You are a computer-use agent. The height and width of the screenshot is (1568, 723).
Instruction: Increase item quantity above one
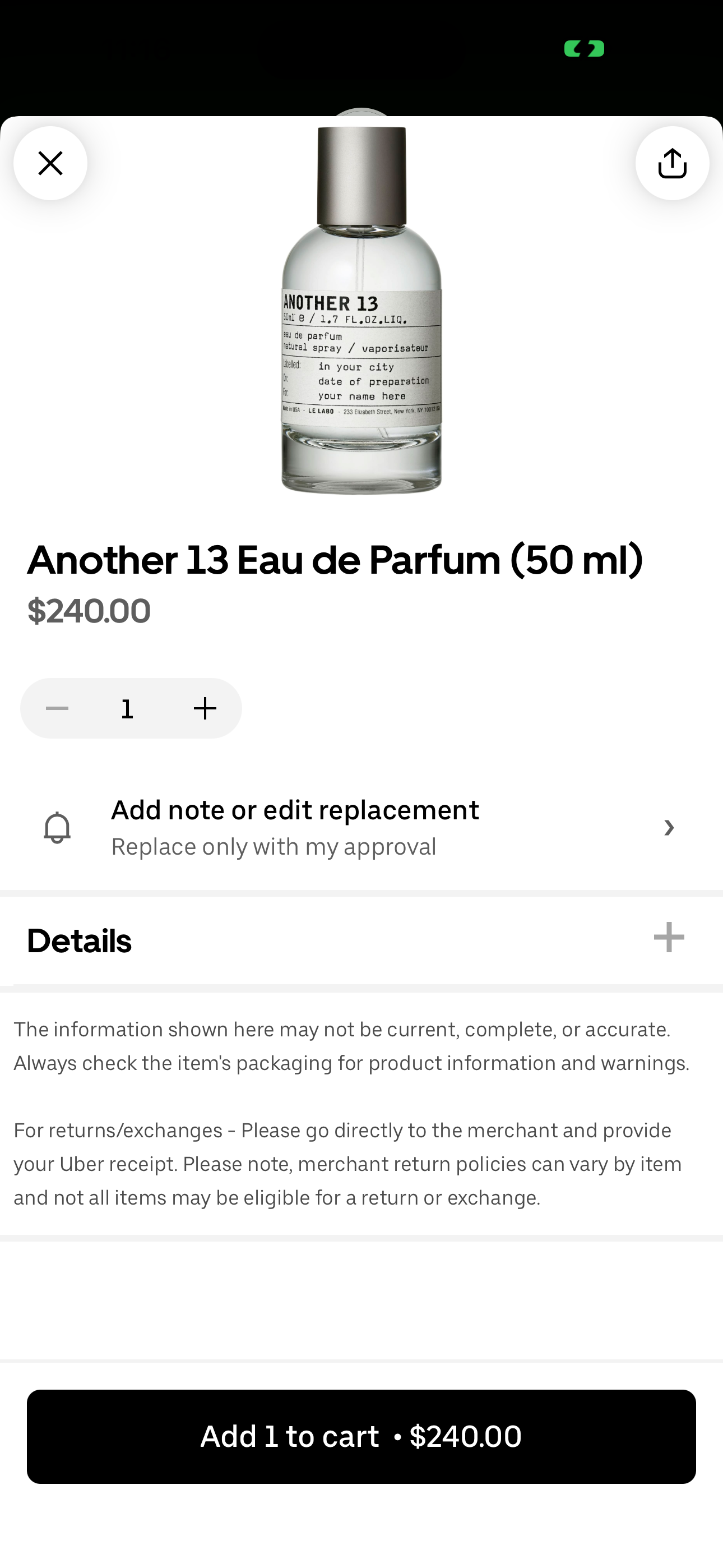pyautogui.click(x=205, y=707)
